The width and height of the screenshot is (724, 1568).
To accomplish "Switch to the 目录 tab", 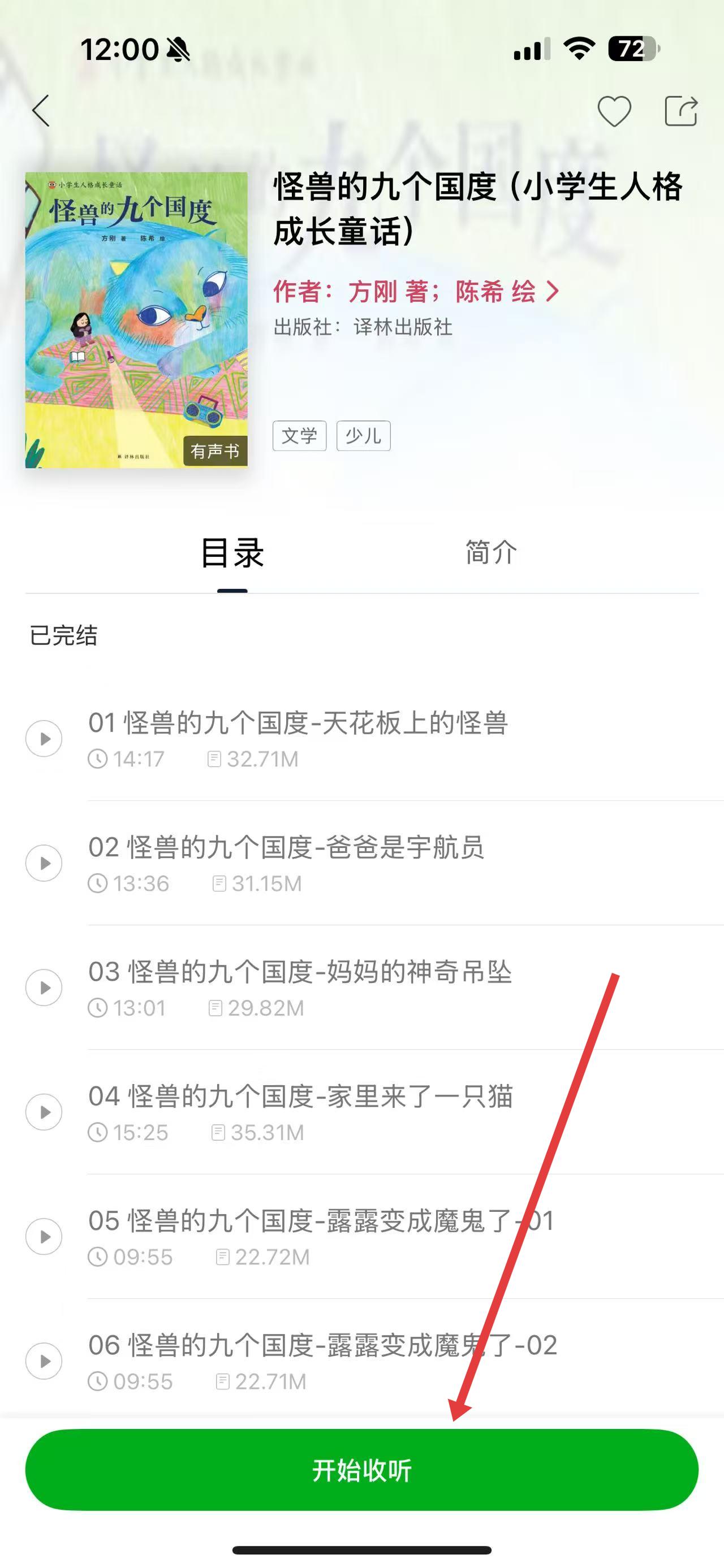I will point(232,553).
